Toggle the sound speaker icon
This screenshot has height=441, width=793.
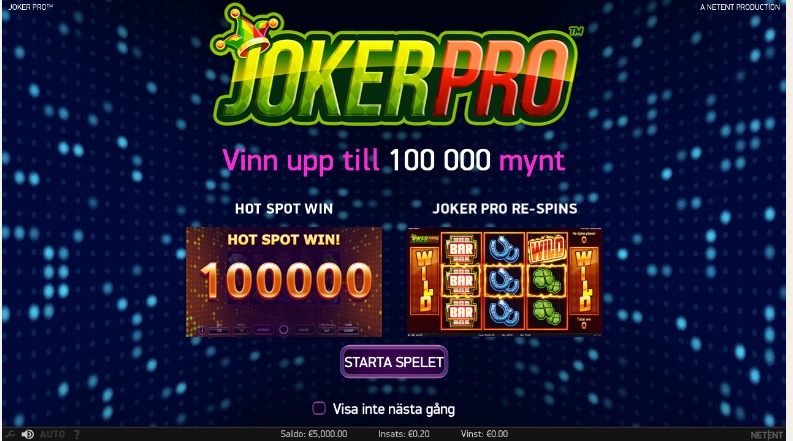coord(28,434)
